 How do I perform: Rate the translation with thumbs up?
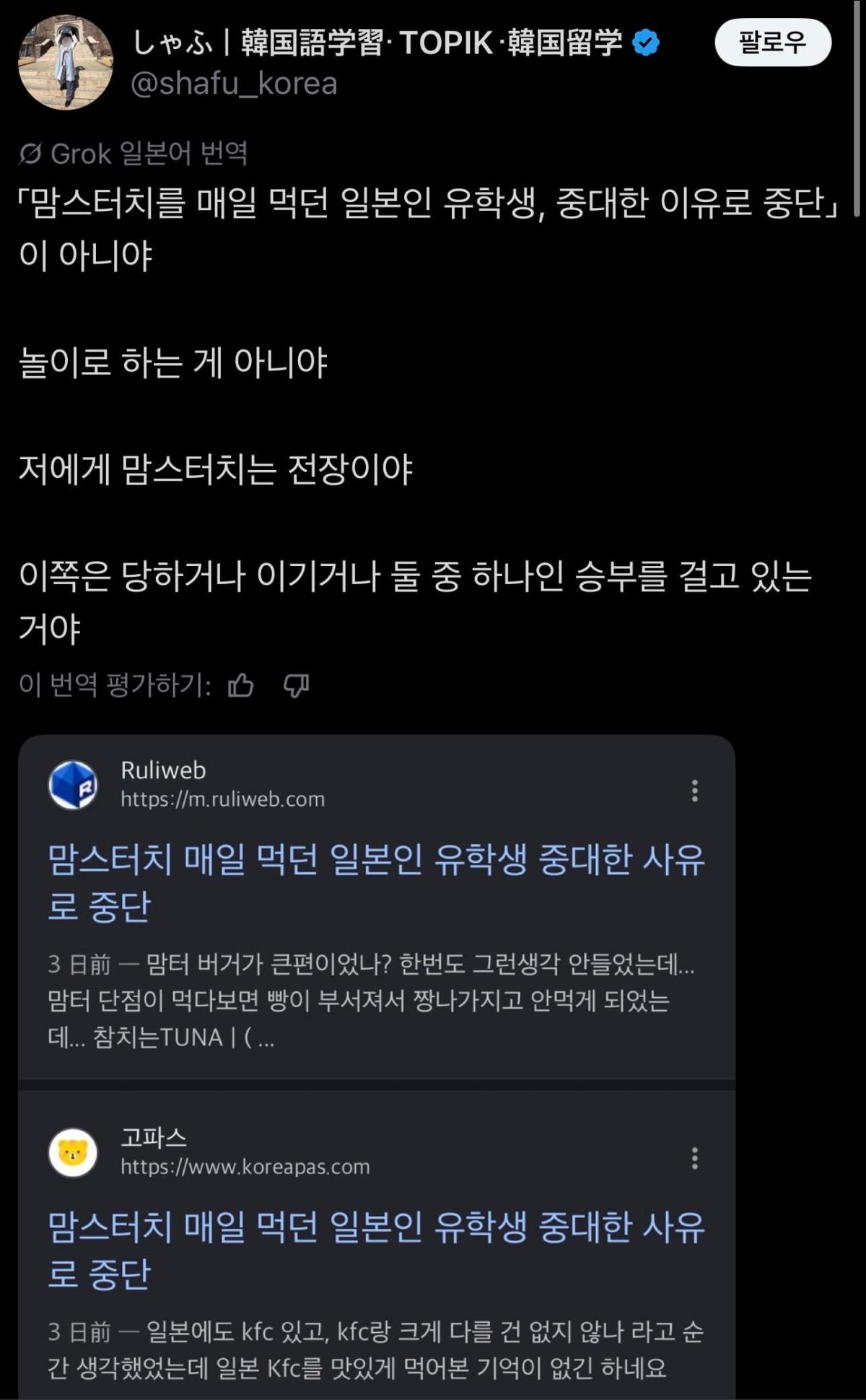pos(241,684)
